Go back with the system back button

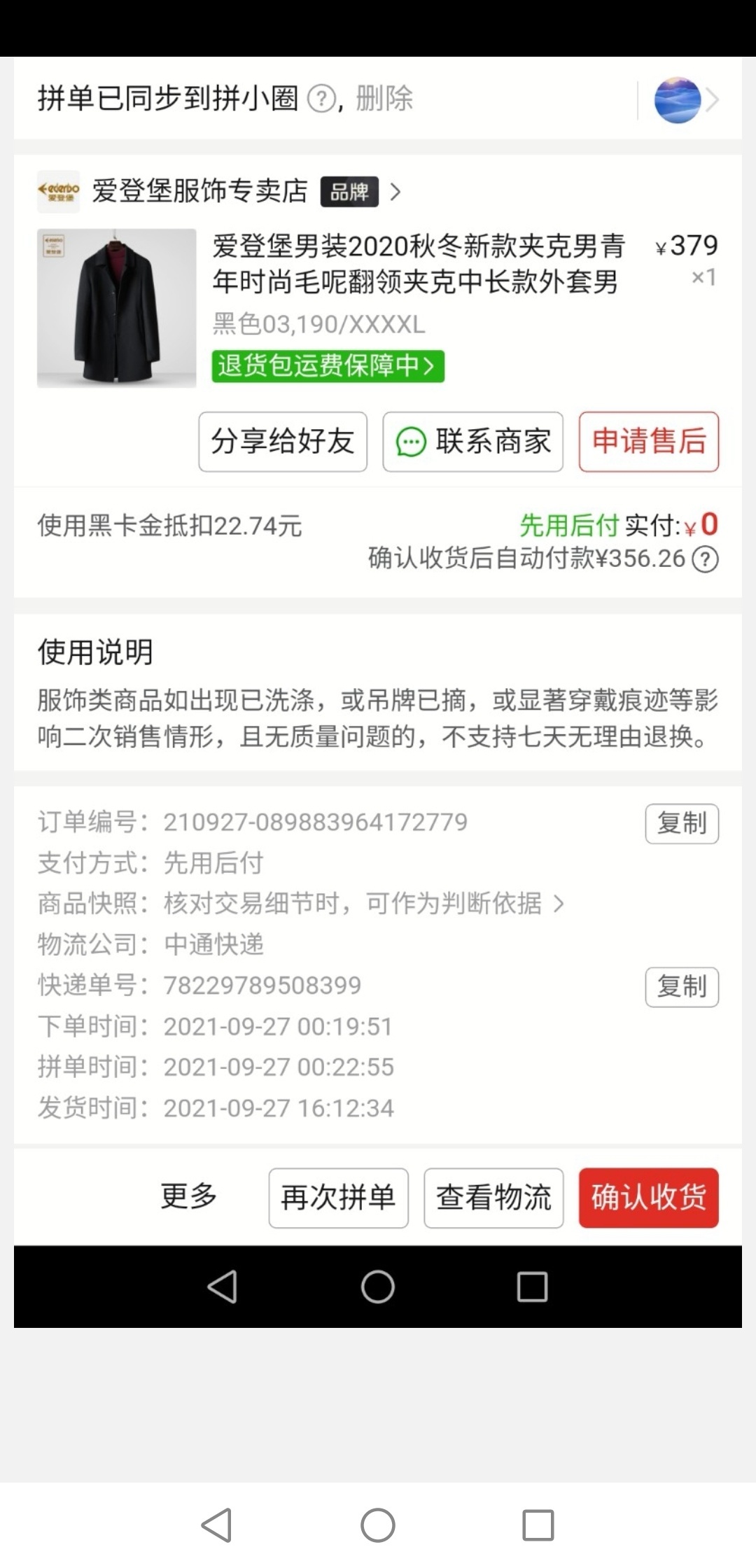coord(217,1525)
